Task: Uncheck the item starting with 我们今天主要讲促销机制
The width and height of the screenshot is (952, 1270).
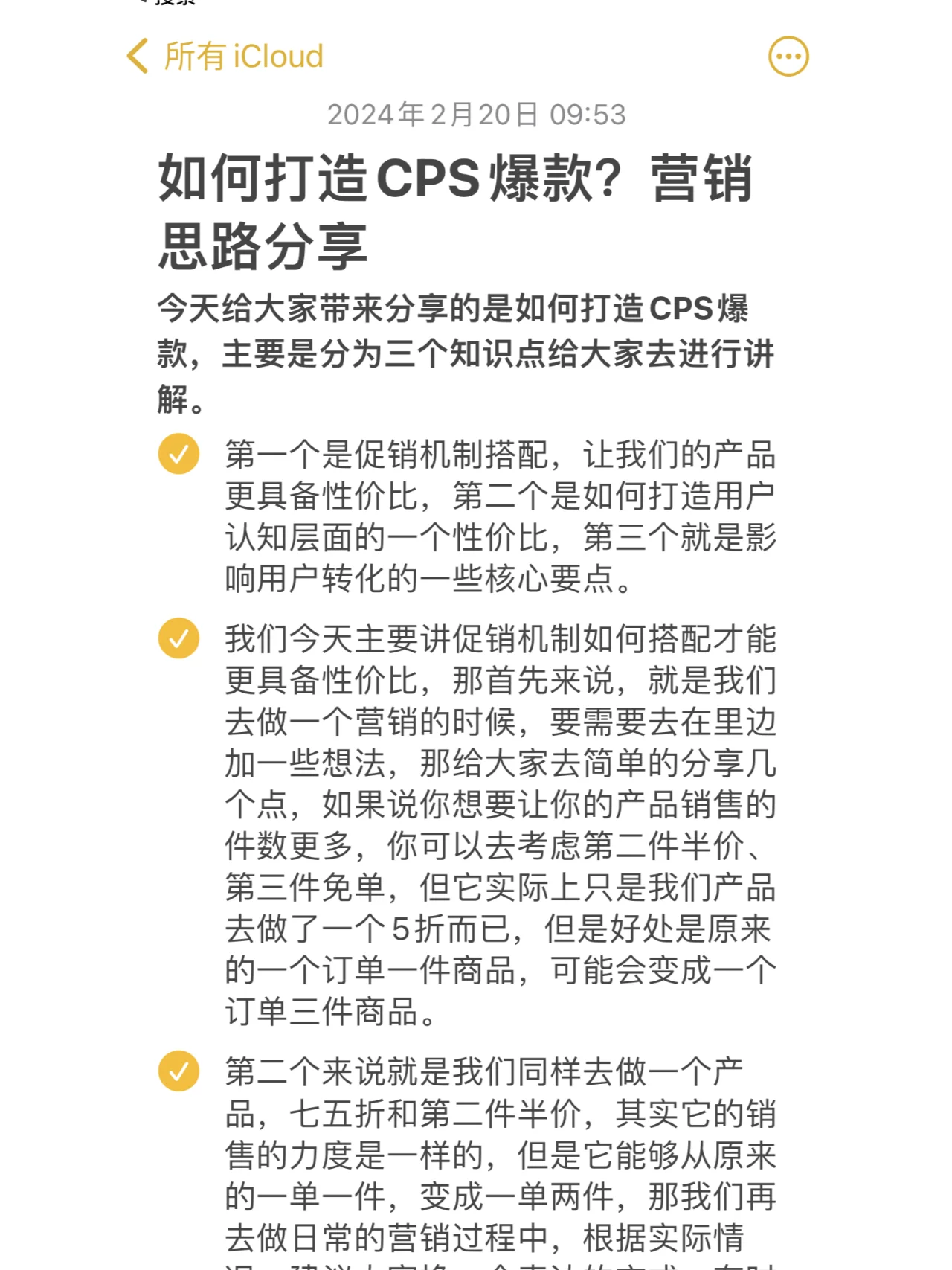Action: coord(178,638)
